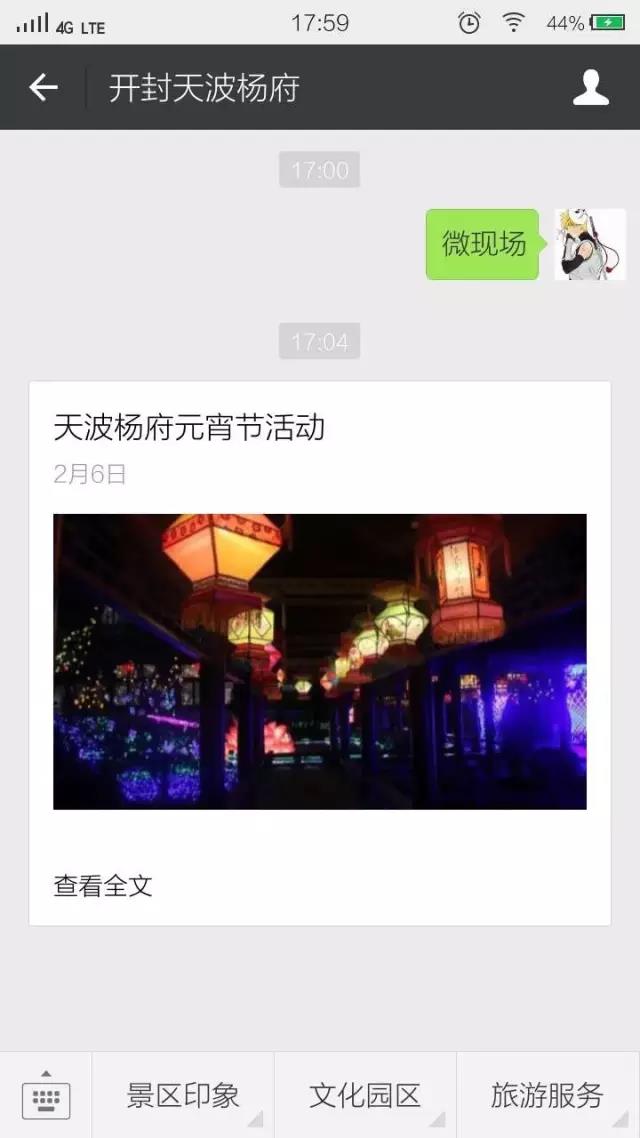Viewport: 640px width, 1138px height.
Task: Go back from 开封天波杨府 chat
Action: point(43,88)
